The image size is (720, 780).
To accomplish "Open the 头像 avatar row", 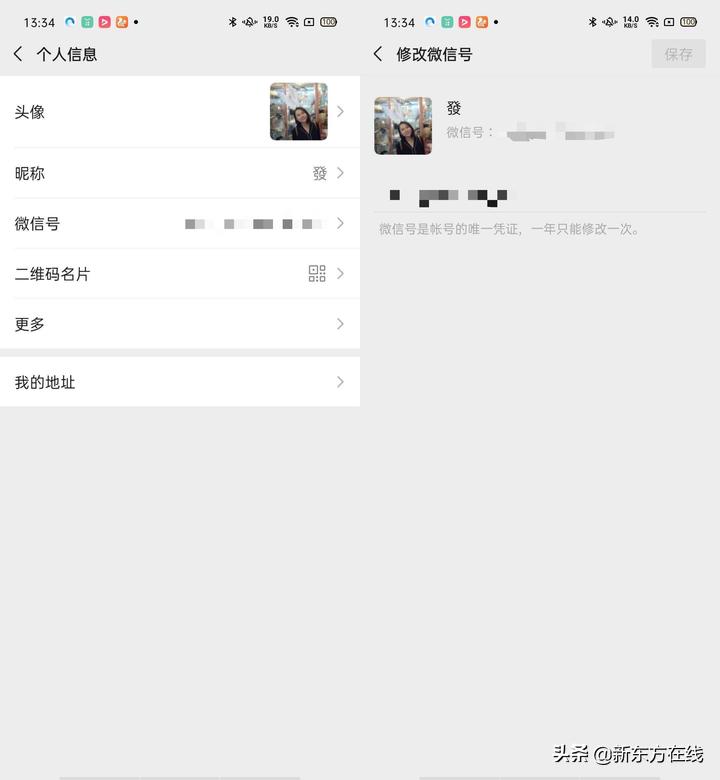I will (180, 112).
